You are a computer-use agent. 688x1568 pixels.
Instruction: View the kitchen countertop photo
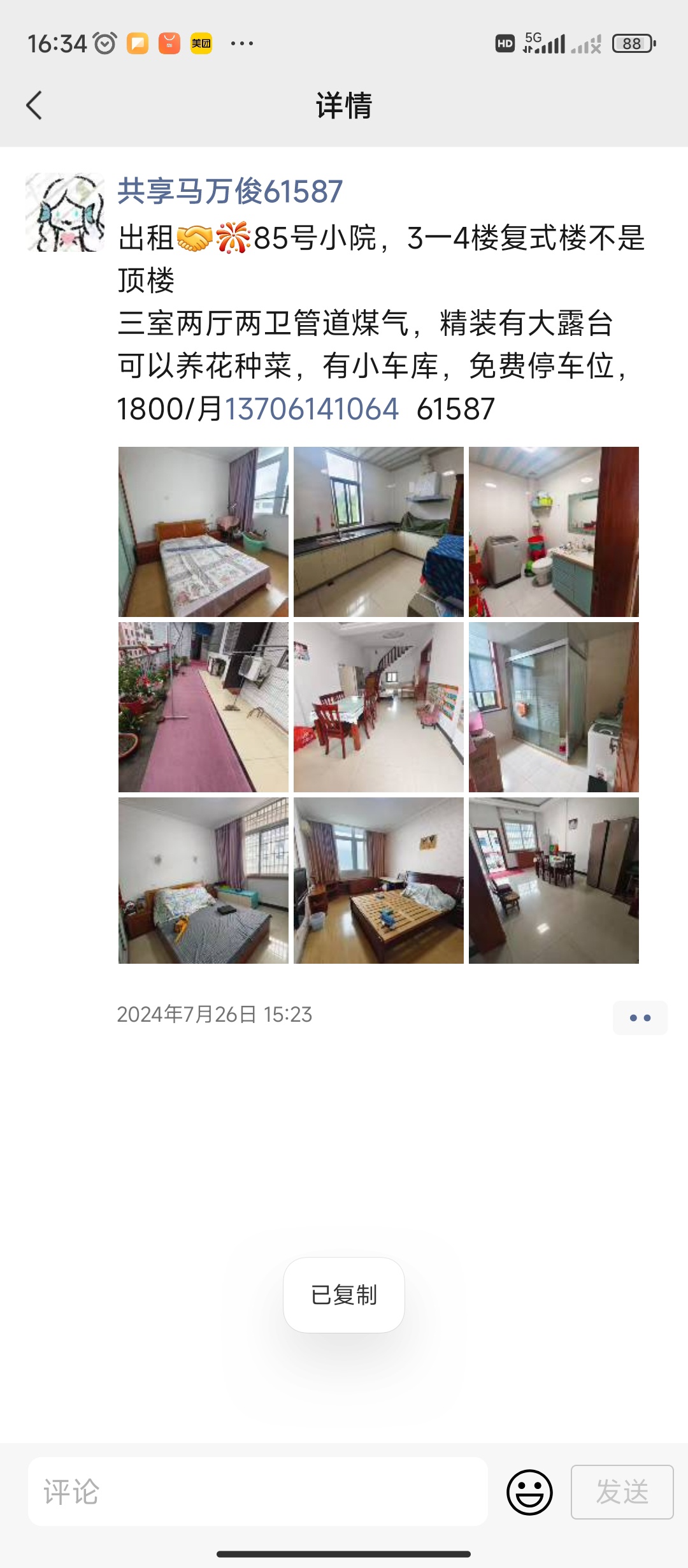coord(378,532)
